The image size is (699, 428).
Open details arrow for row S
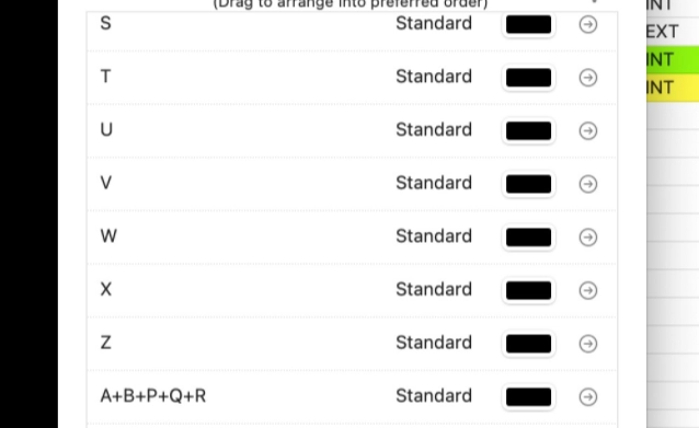(x=588, y=25)
